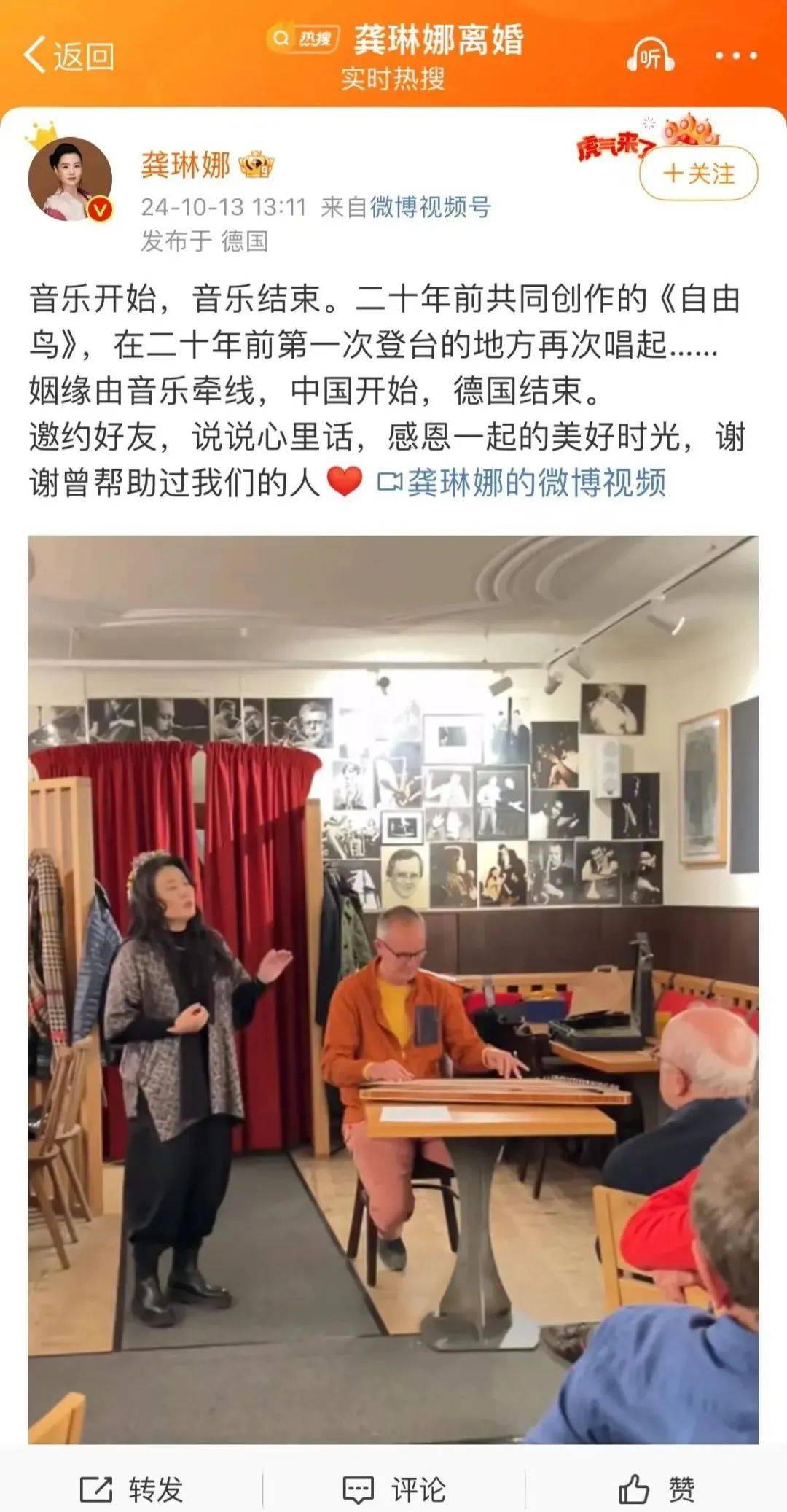Open the 龚琳娜的微博视频 link
The height and width of the screenshot is (1512, 787).
[522, 483]
